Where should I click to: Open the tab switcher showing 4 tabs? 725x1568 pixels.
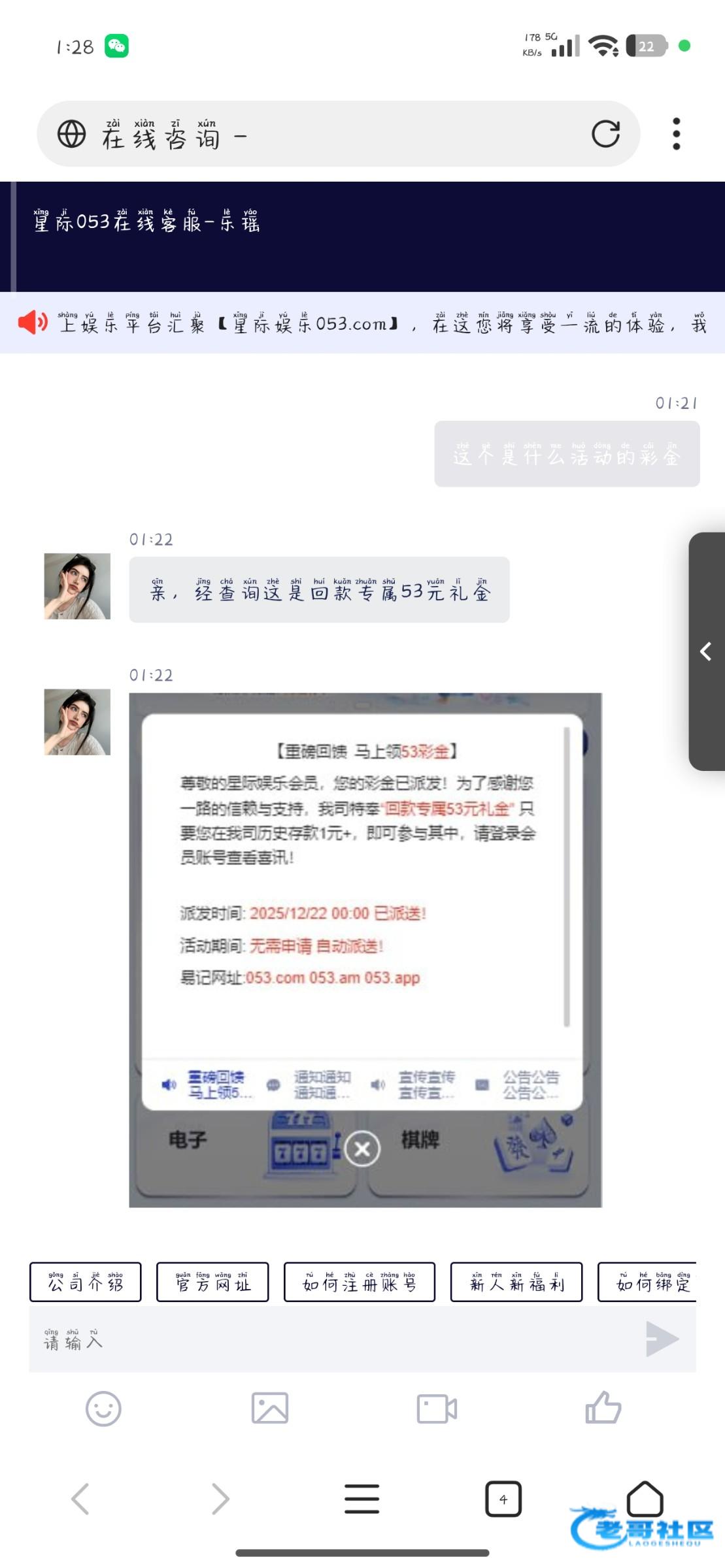pyautogui.click(x=503, y=1498)
